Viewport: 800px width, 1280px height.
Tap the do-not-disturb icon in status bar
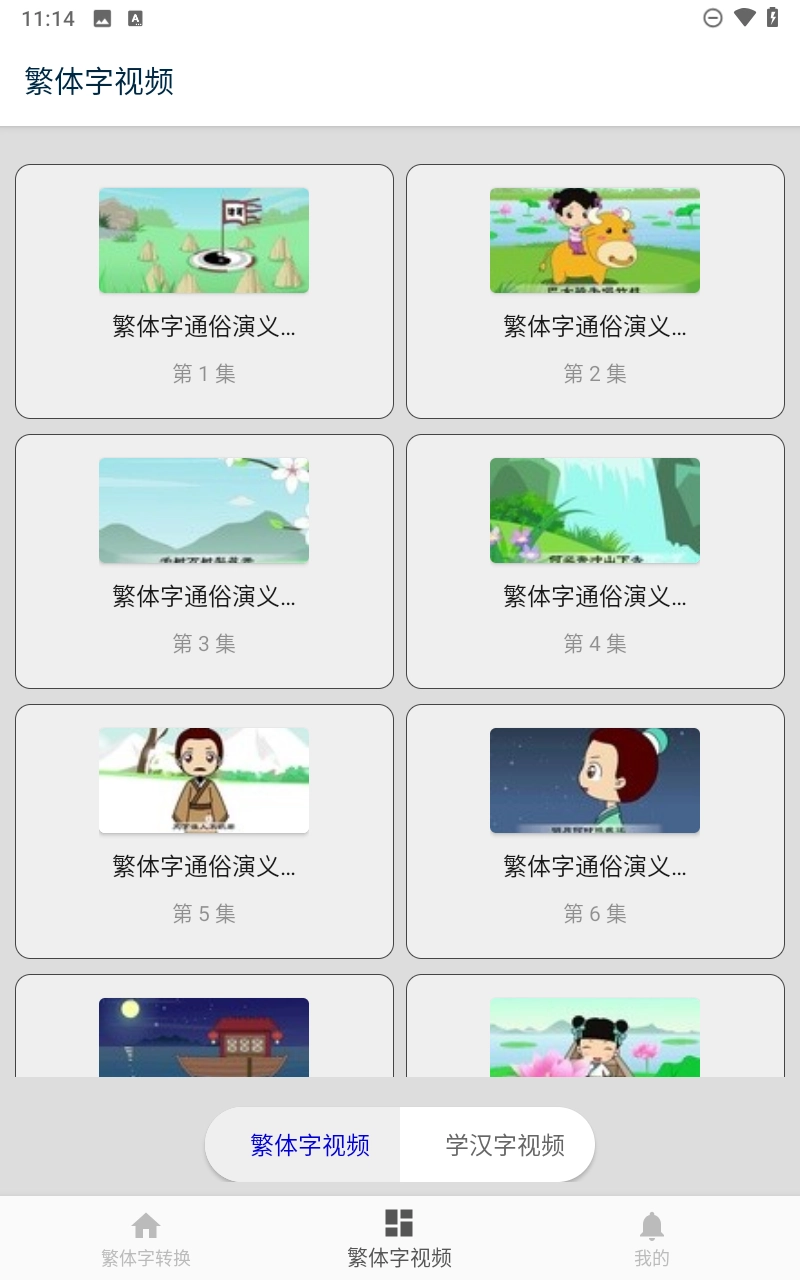pos(713,17)
